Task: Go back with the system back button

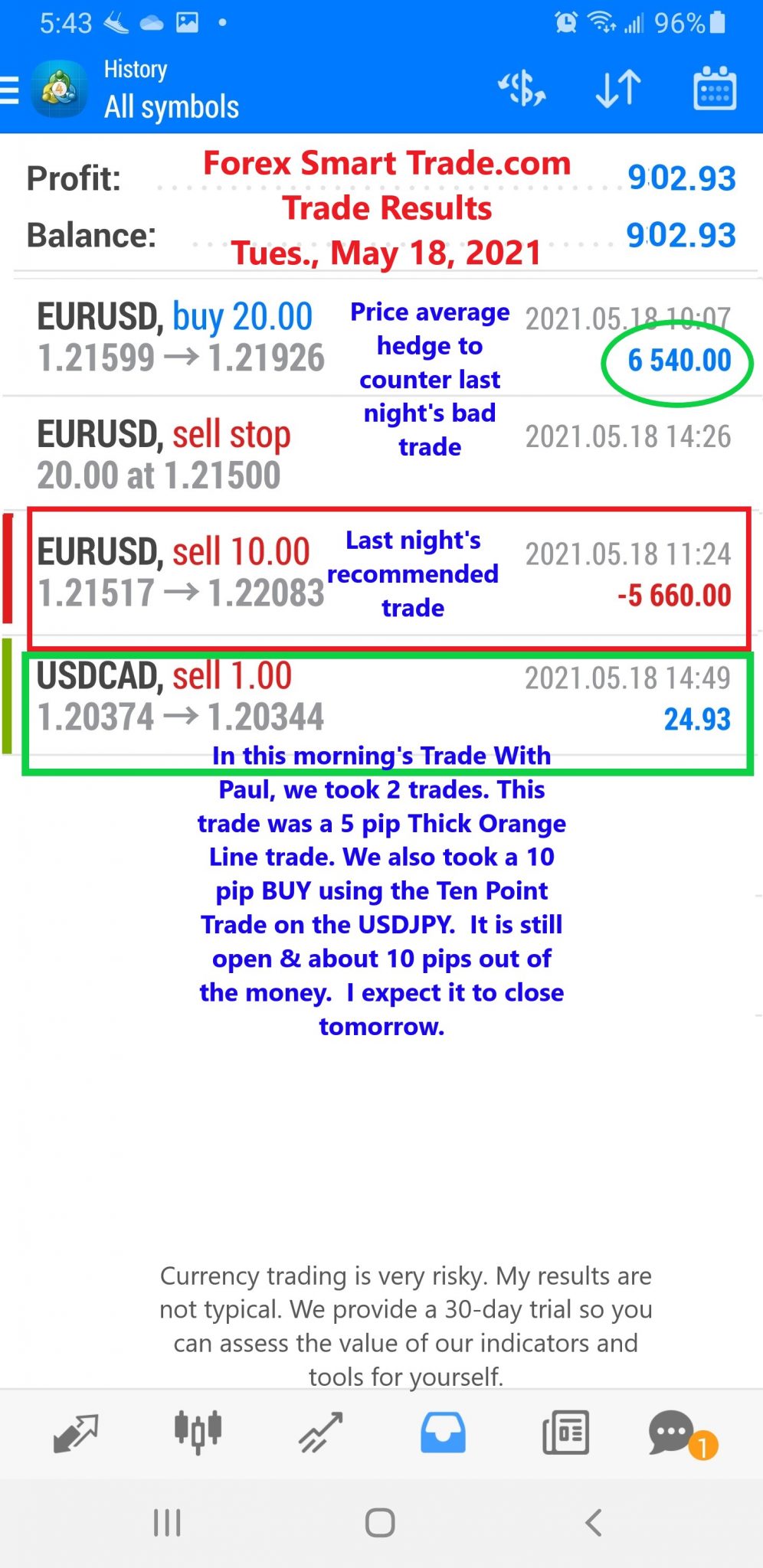Action: (594, 1523)
